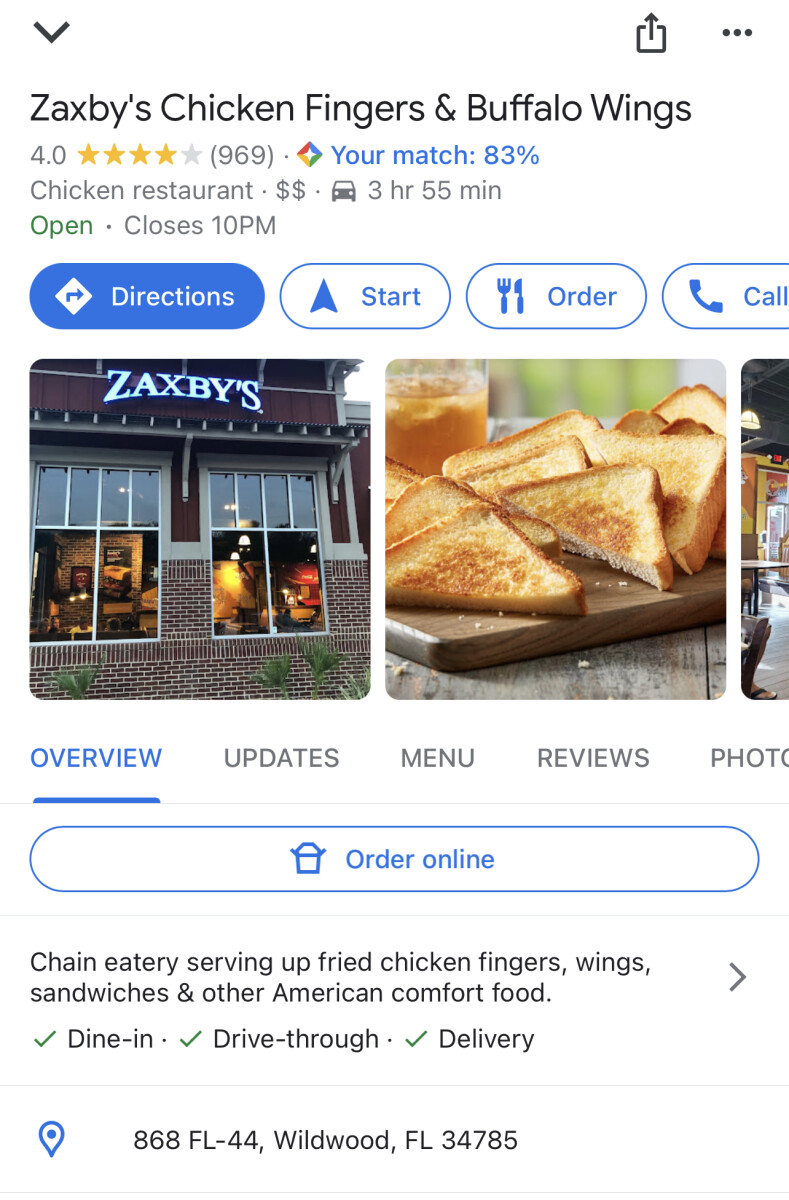789x1200 pixels.
Task: View the Texas toast photo
Action: (x=556, y=529)
